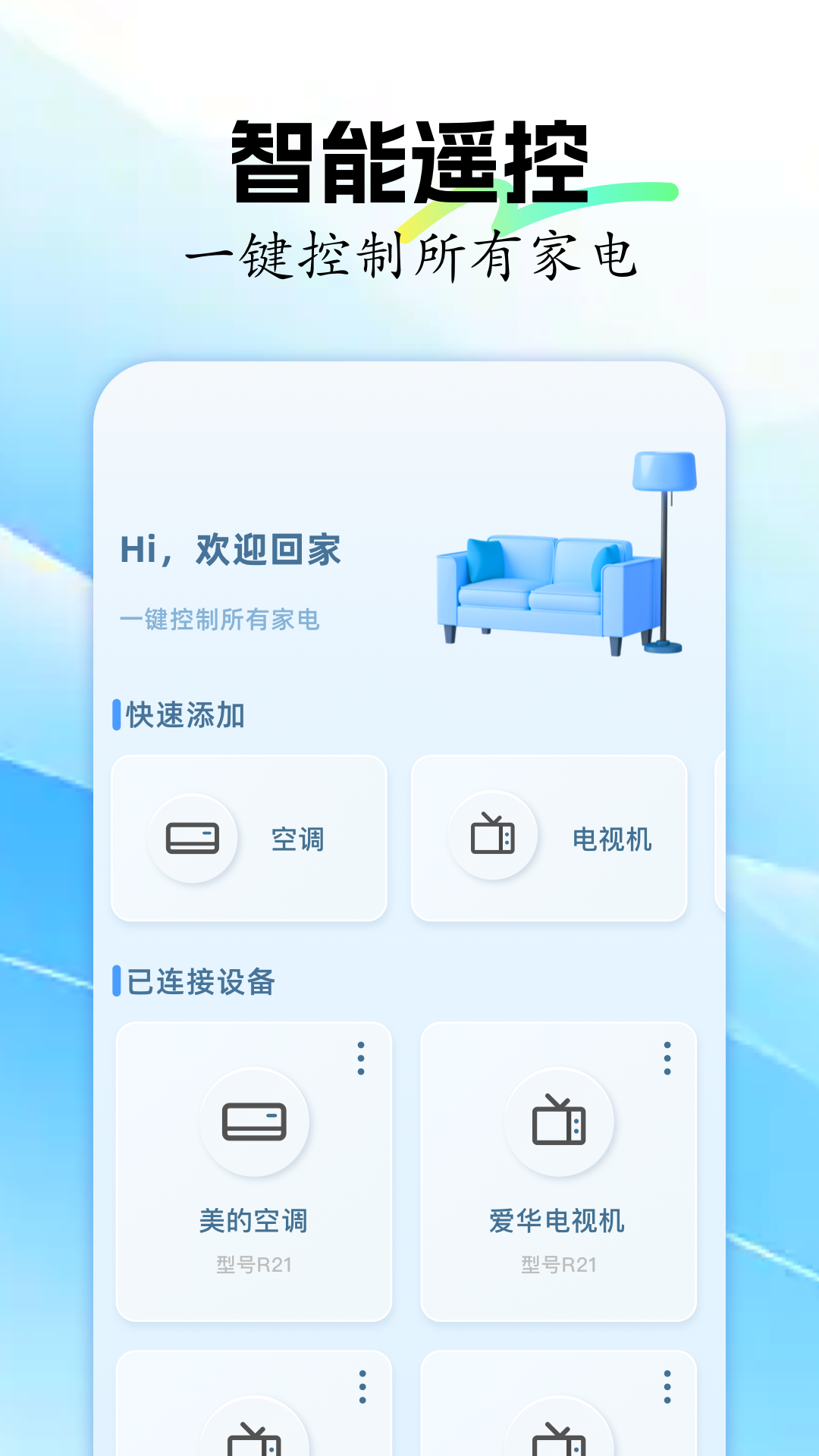Tap the TV icon in the 电视机 quick-add card

point(491,834)
